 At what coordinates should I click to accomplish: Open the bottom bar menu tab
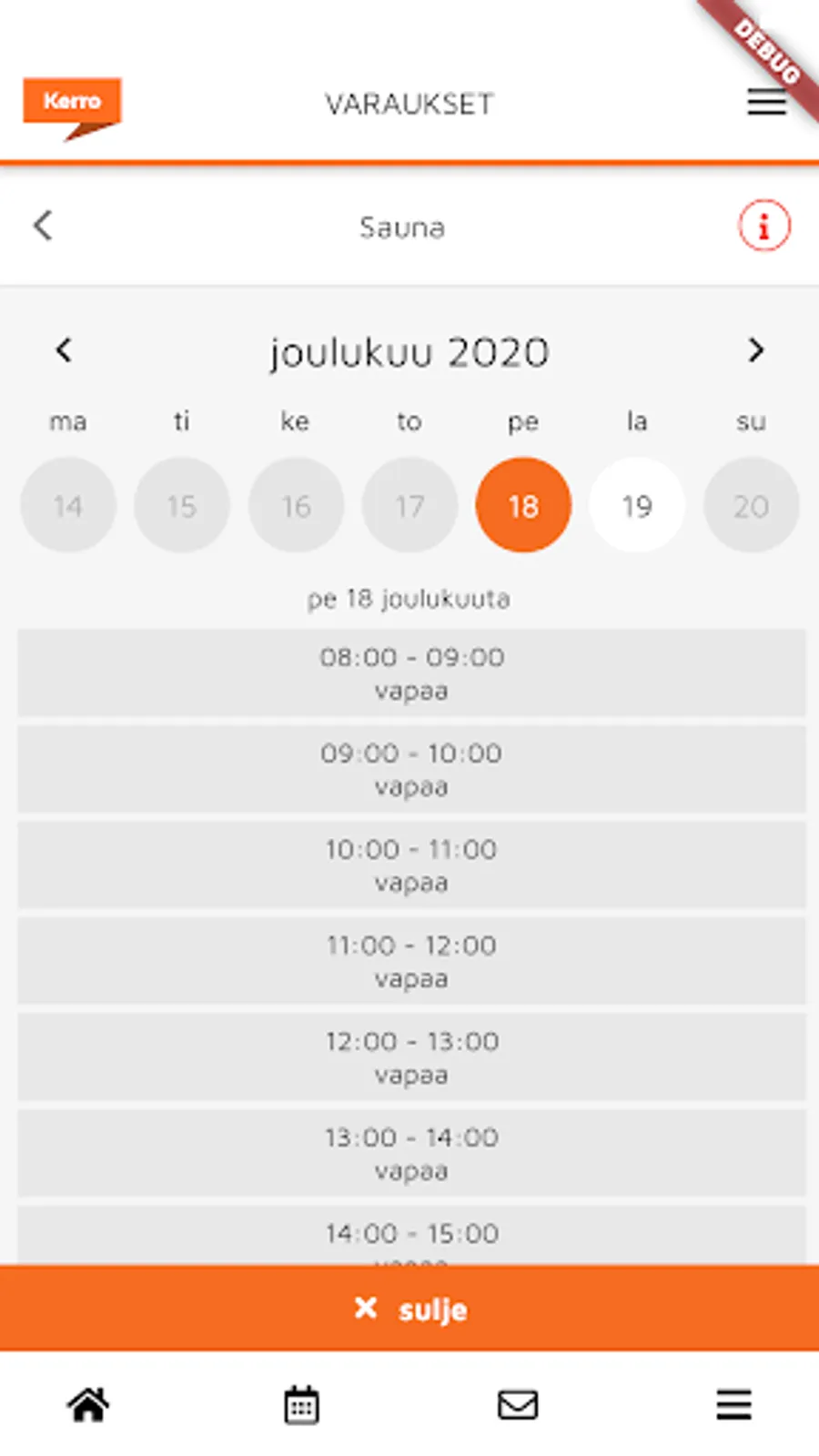[733, 1405]
